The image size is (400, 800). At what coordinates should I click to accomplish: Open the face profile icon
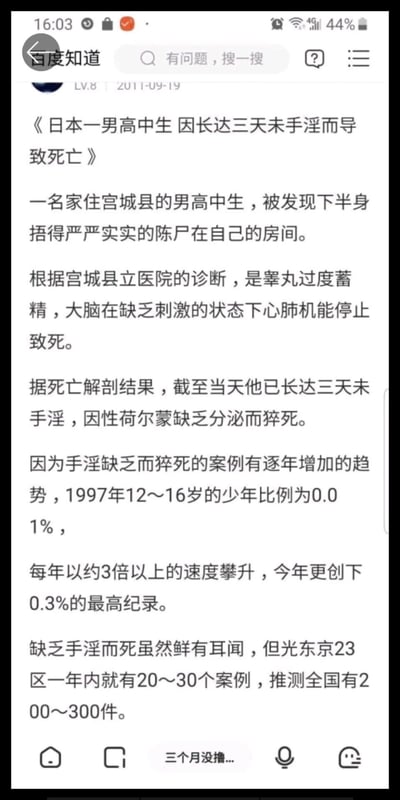tap(350, 757)
